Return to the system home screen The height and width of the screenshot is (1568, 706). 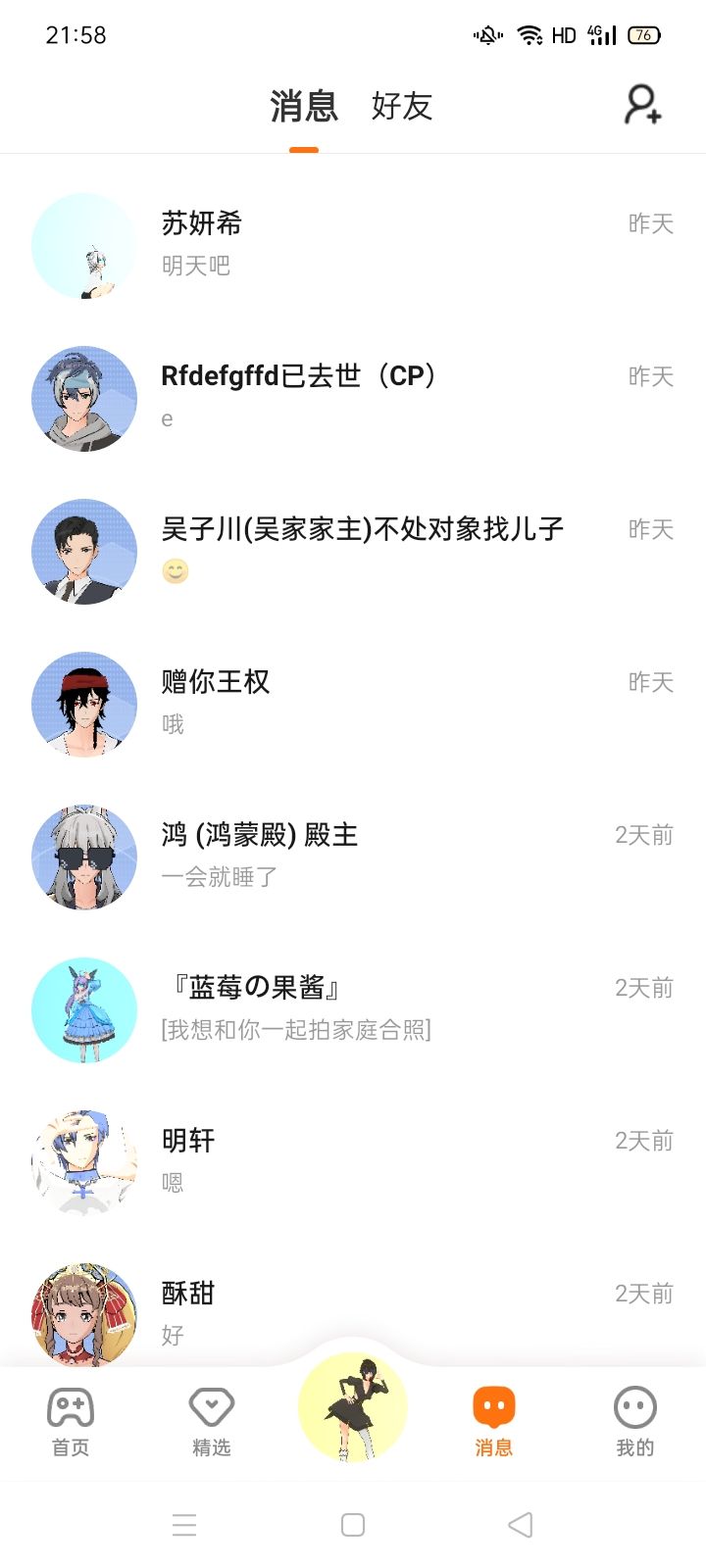click(353, 1525)
